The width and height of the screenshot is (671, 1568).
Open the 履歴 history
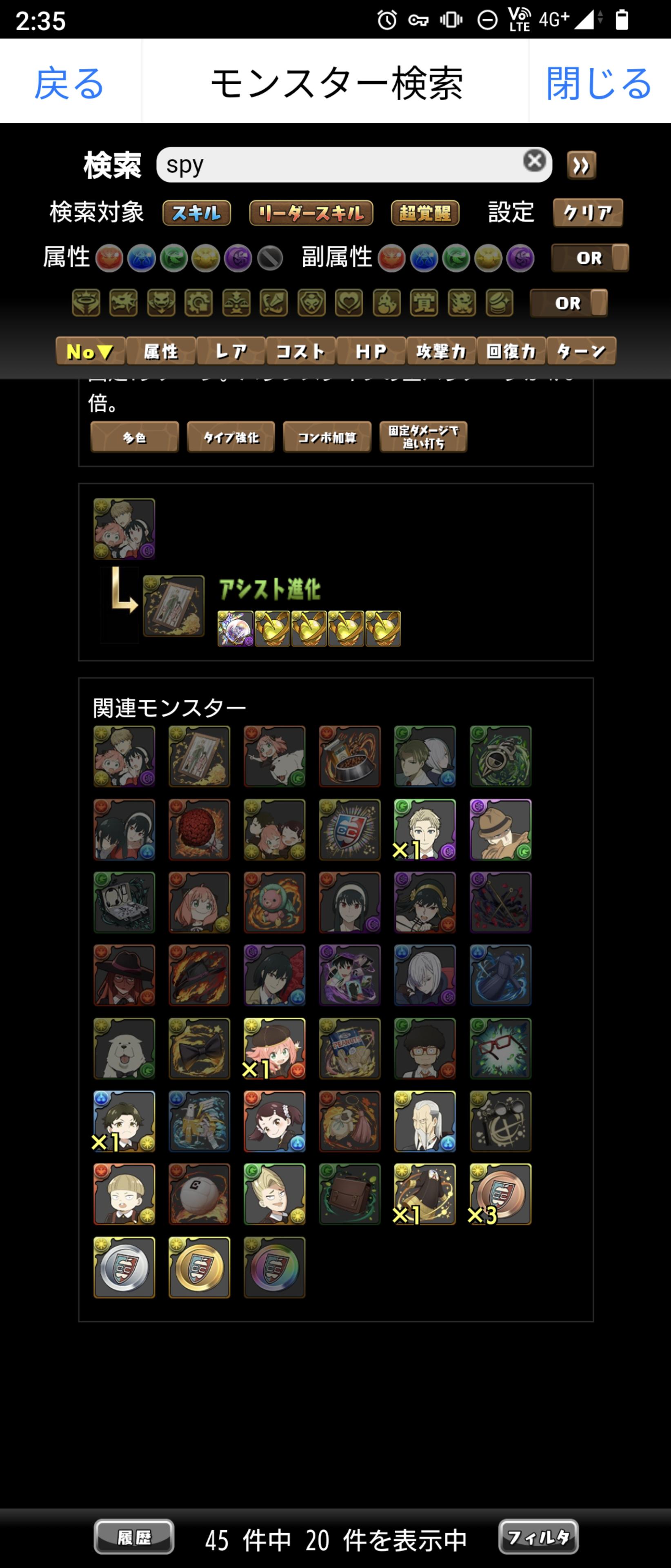point(134,1536)
